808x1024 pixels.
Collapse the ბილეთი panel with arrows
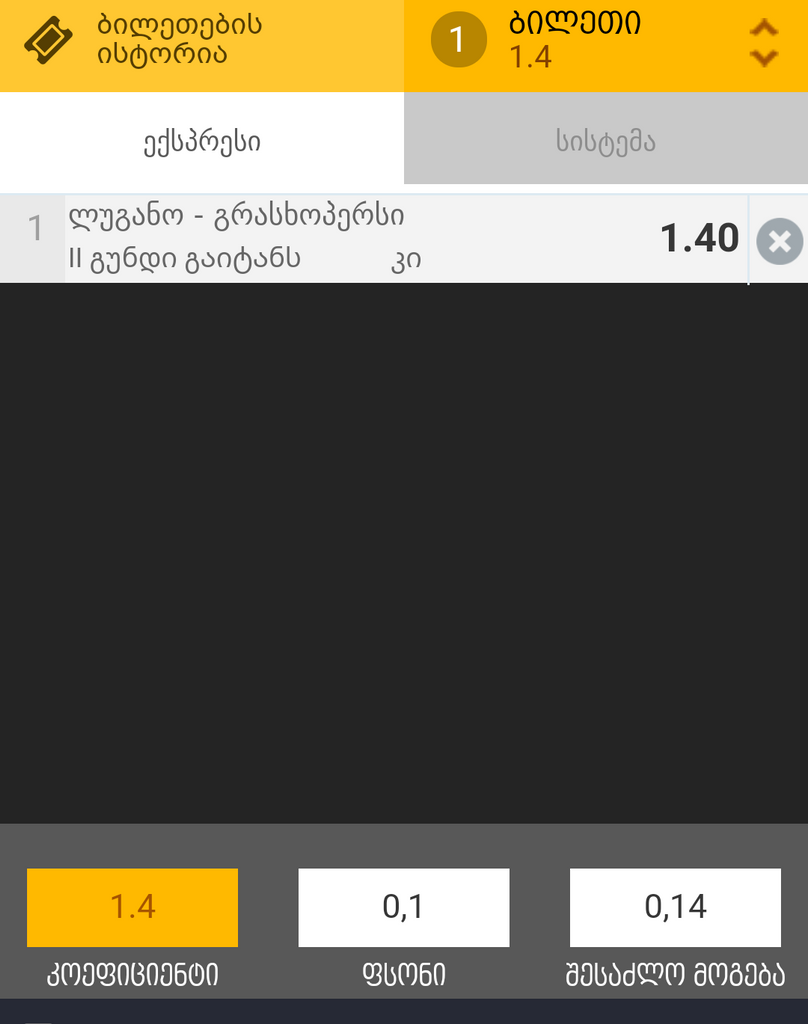point(763,43)
